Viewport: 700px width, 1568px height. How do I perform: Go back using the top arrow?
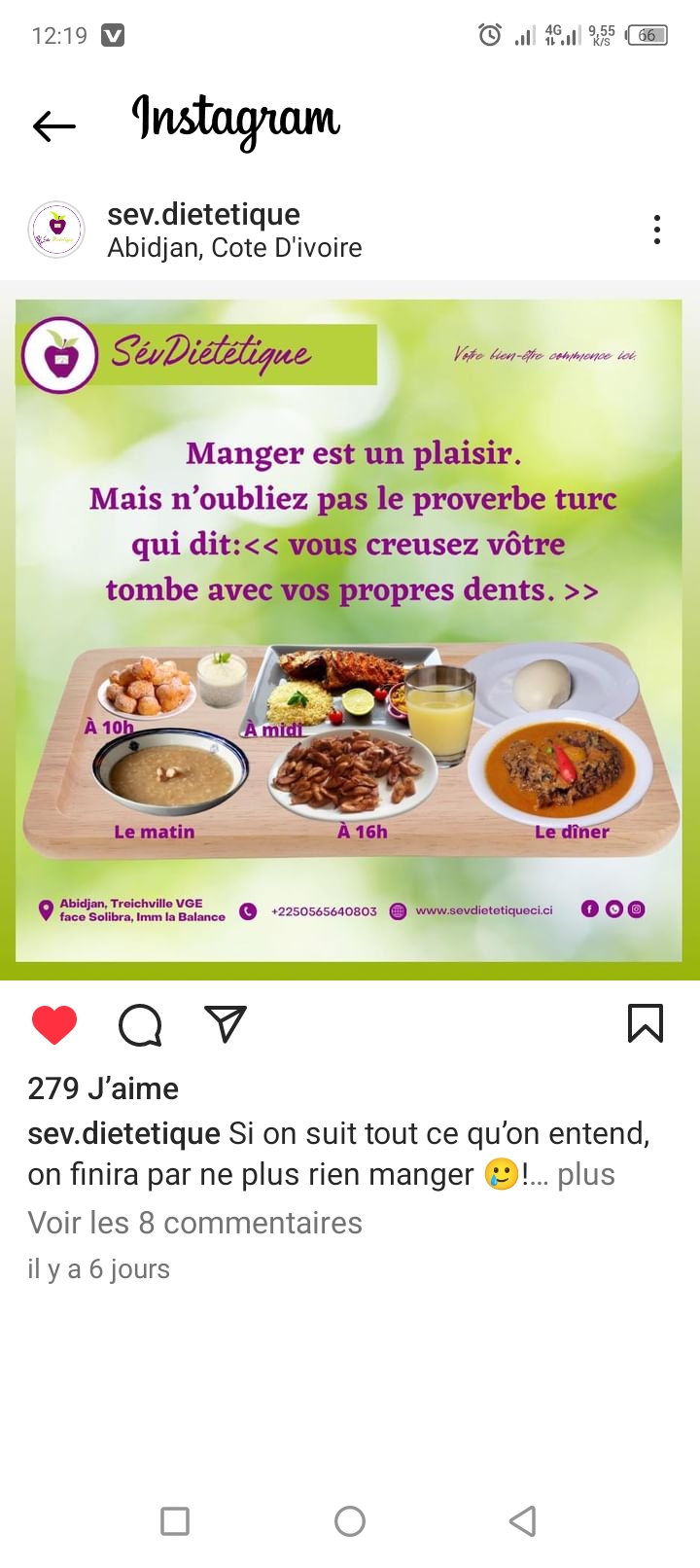click(x=54, y=125)
